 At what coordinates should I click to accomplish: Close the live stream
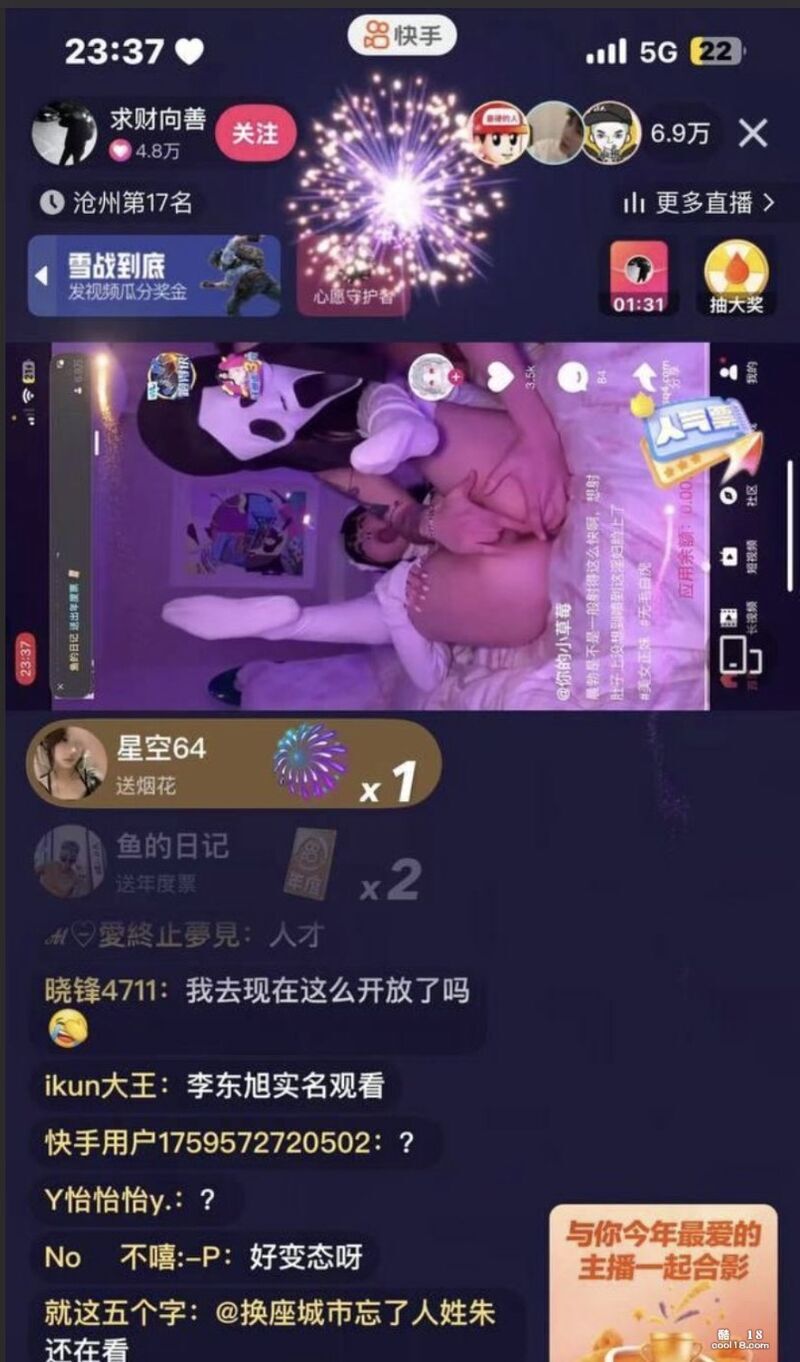pos(752,133)
